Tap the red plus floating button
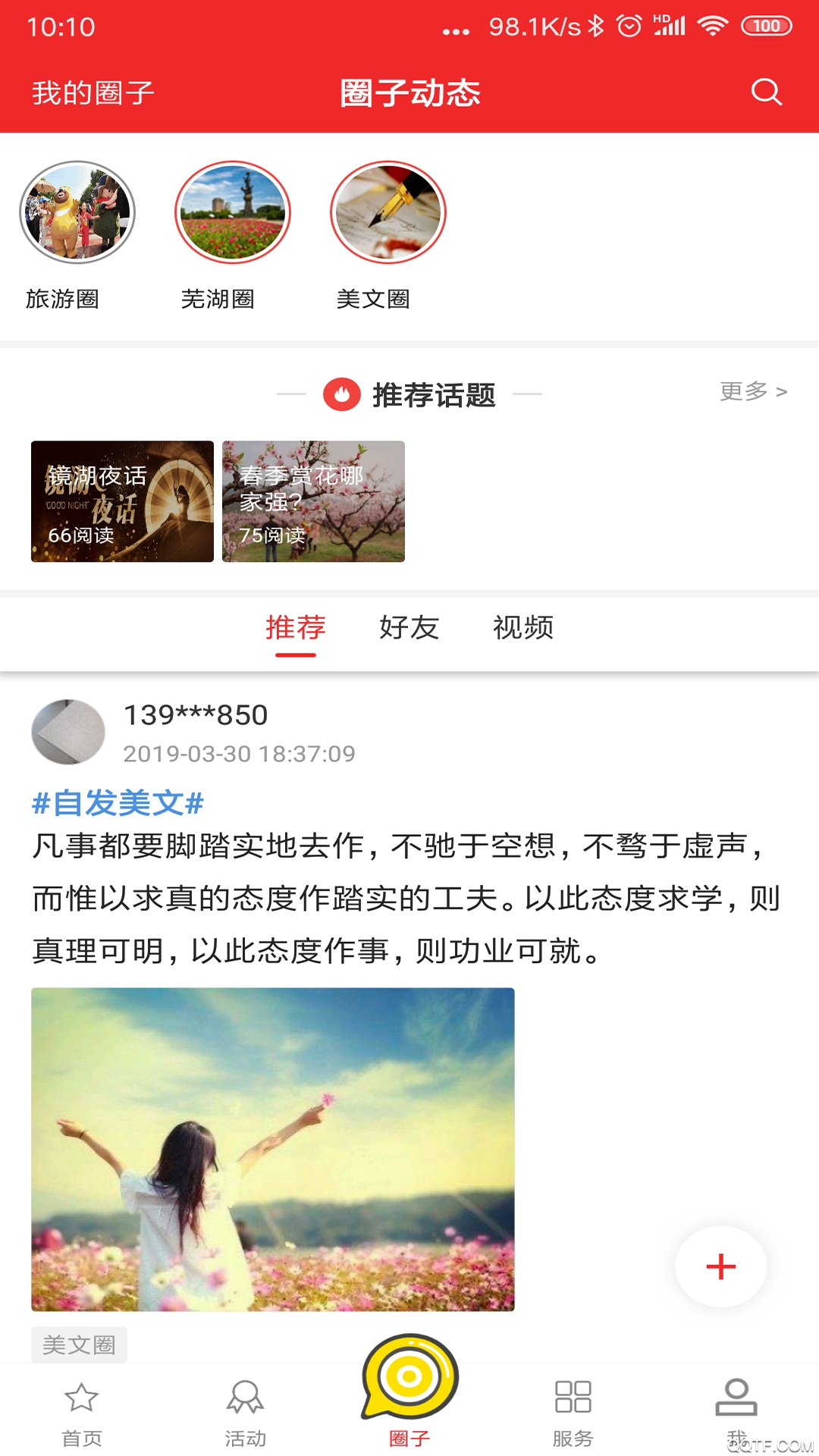This screenshot has width=819, height=1456. tap(719, 1265)
